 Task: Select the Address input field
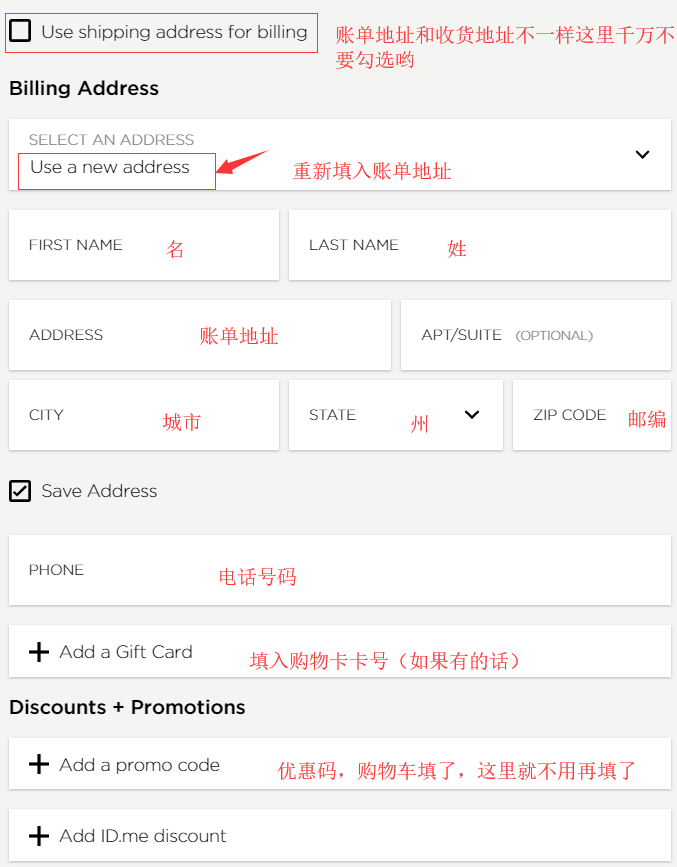click(x=199, y=335)
